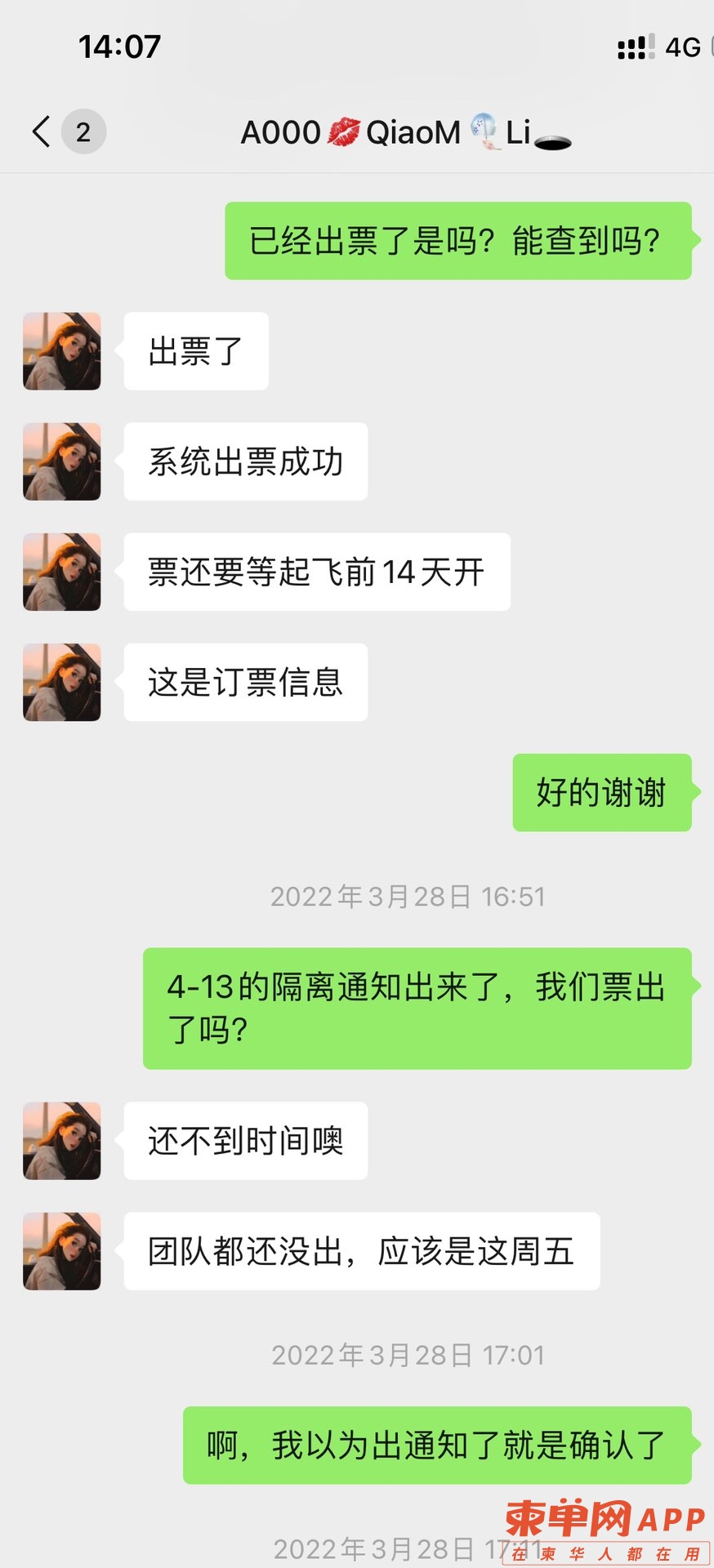Open contact avatar beside "出票了" message
The height and width of the screenshot is (1568, 714).
62,351
